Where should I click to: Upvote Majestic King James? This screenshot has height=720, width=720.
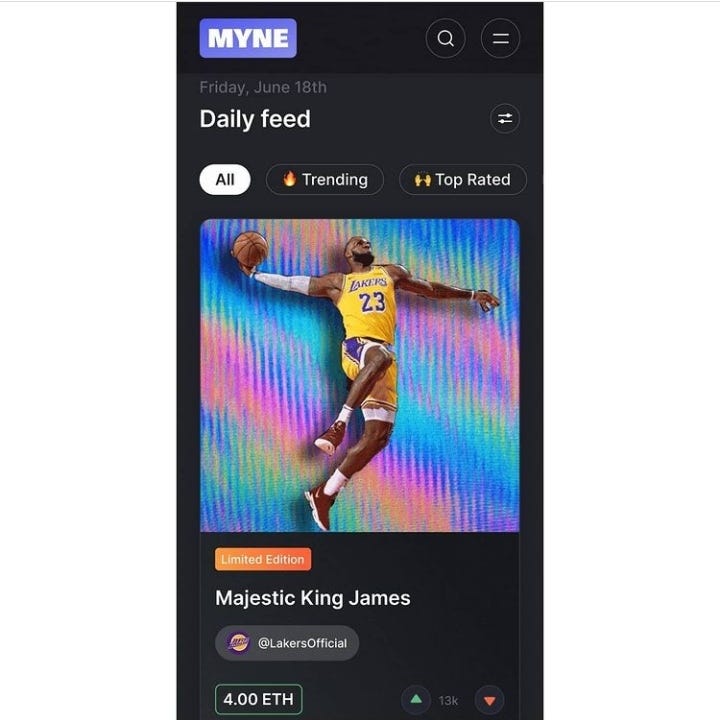click(x=416, y=699)
